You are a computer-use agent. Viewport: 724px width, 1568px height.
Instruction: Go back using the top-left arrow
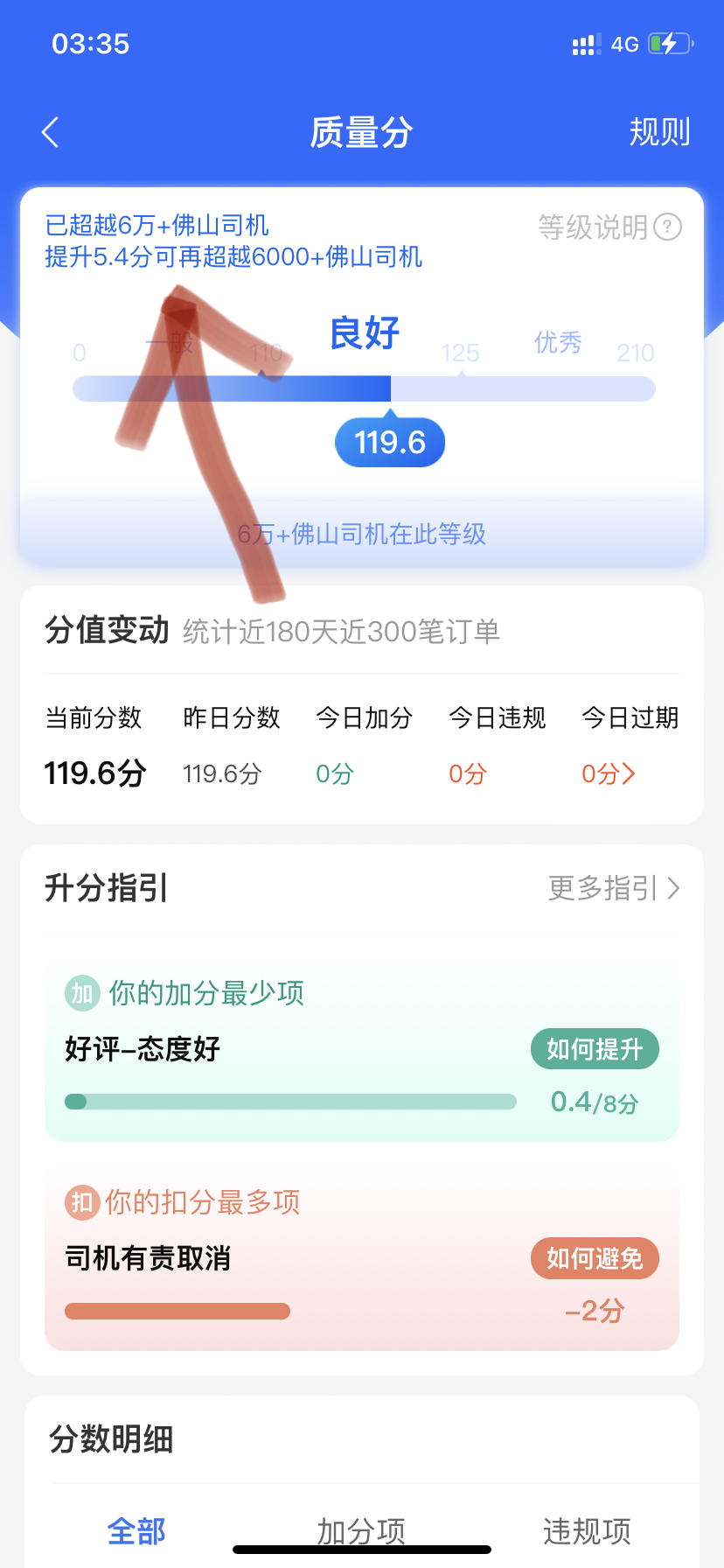coord(51,133)
